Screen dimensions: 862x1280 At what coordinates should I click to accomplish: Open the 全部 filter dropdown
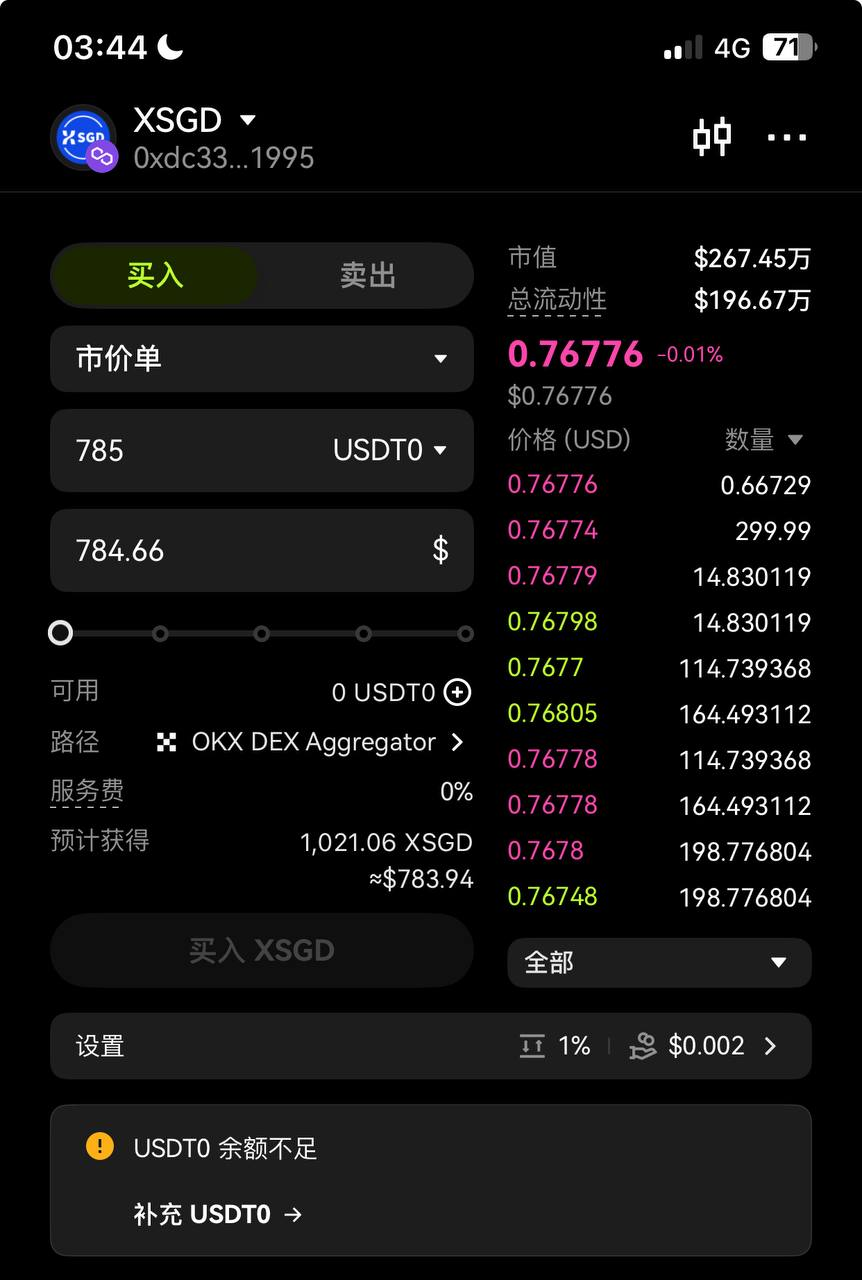click(x=659, y=963)
